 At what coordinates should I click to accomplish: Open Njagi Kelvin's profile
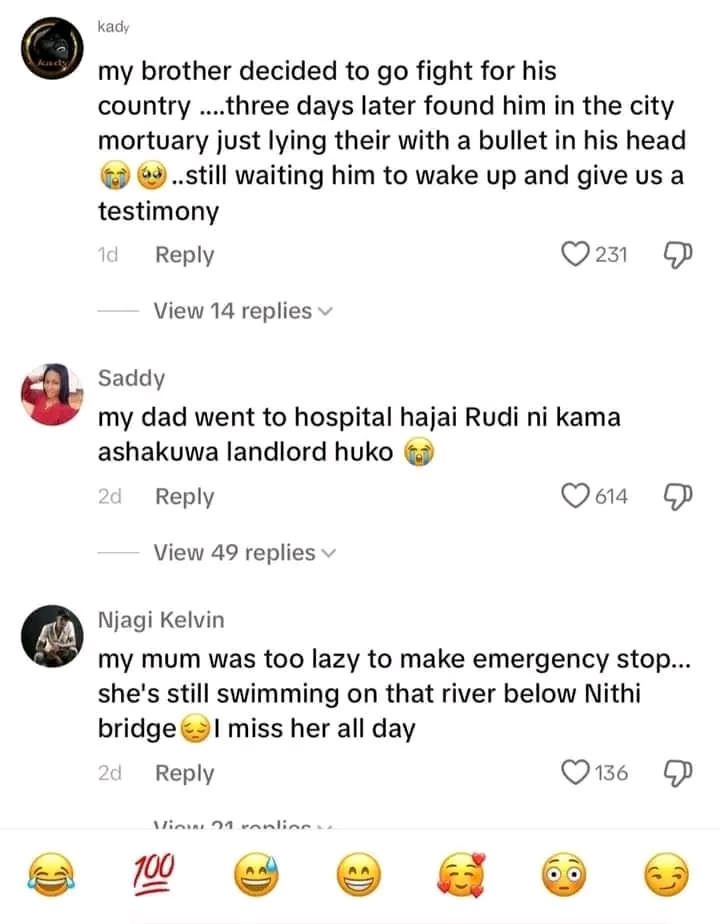coord(52,635)
